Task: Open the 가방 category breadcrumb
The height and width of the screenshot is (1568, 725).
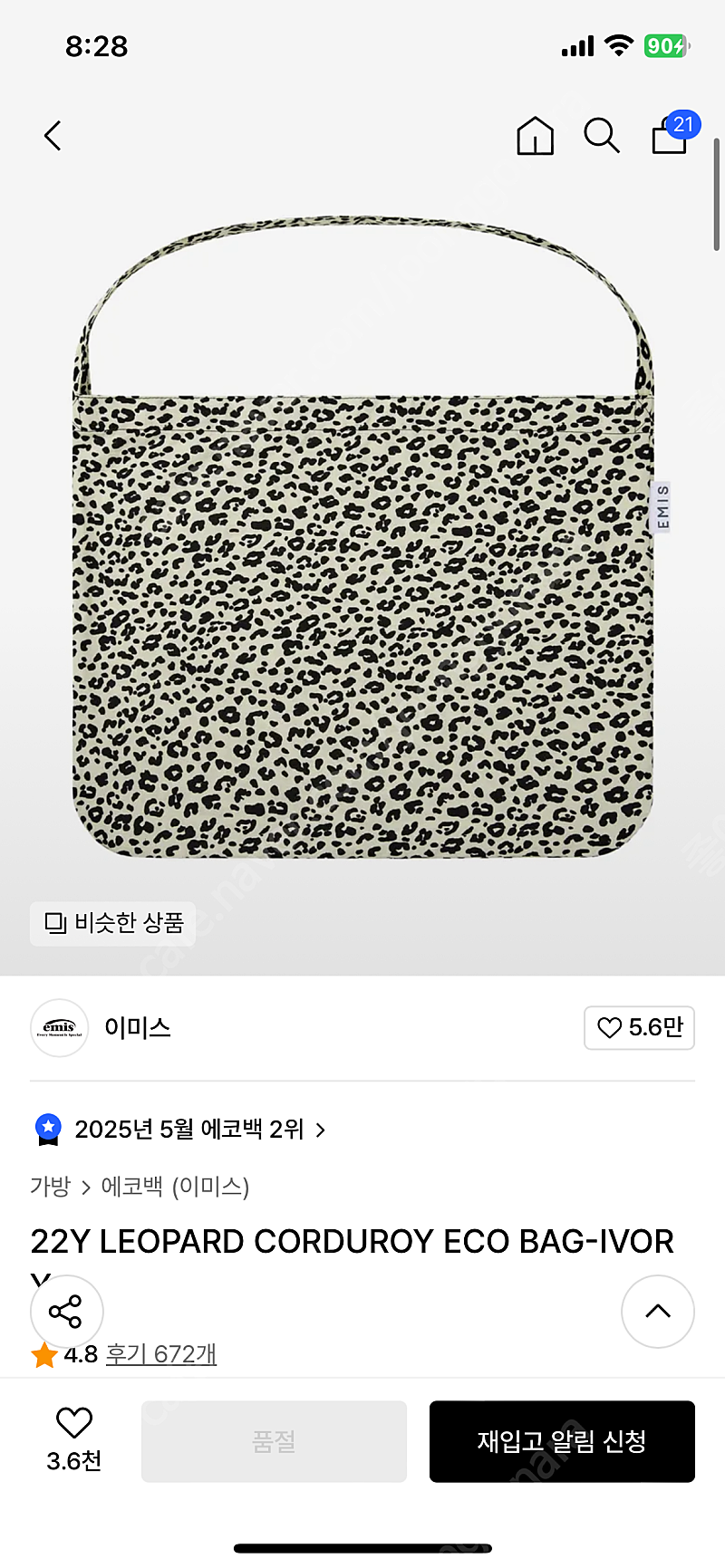Action: click(50, 1187)
